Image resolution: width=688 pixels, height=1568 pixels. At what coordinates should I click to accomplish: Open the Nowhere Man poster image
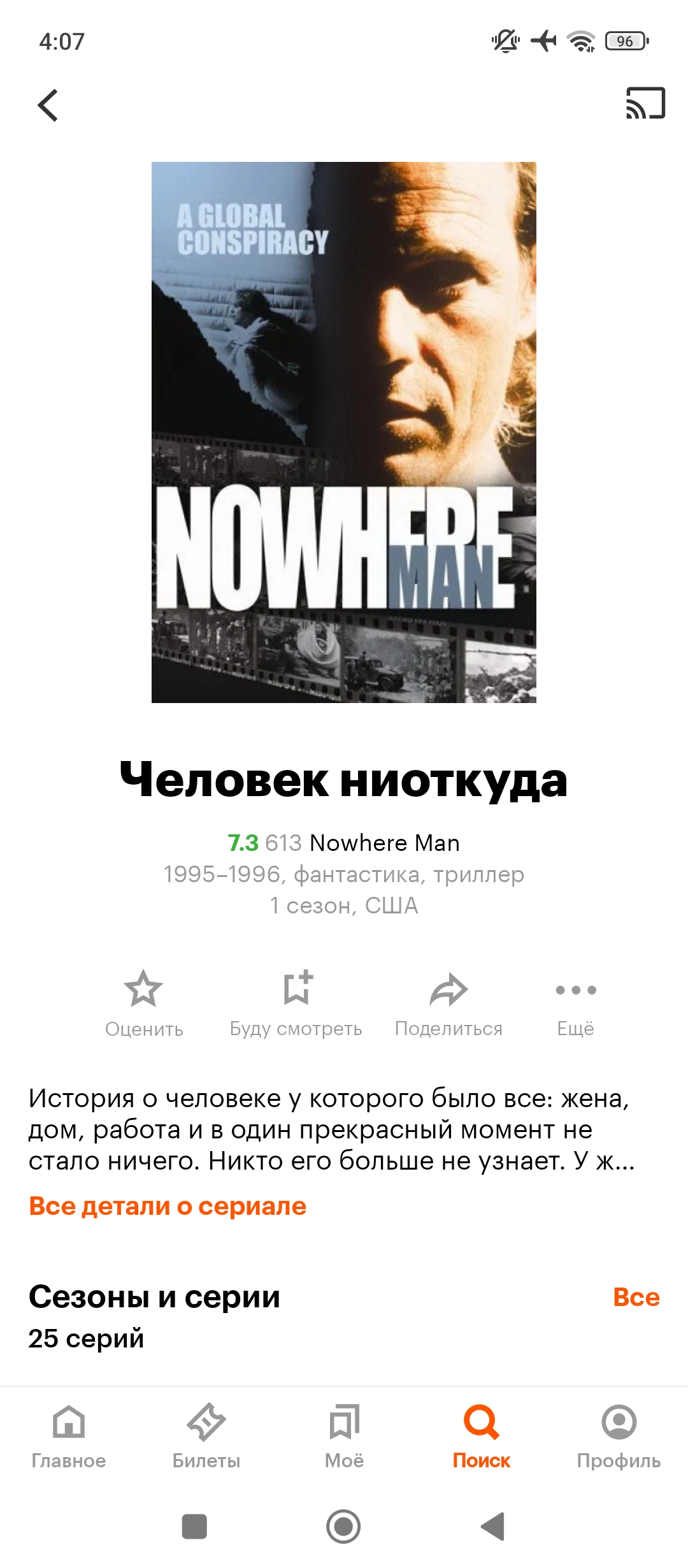click(344, 432)
